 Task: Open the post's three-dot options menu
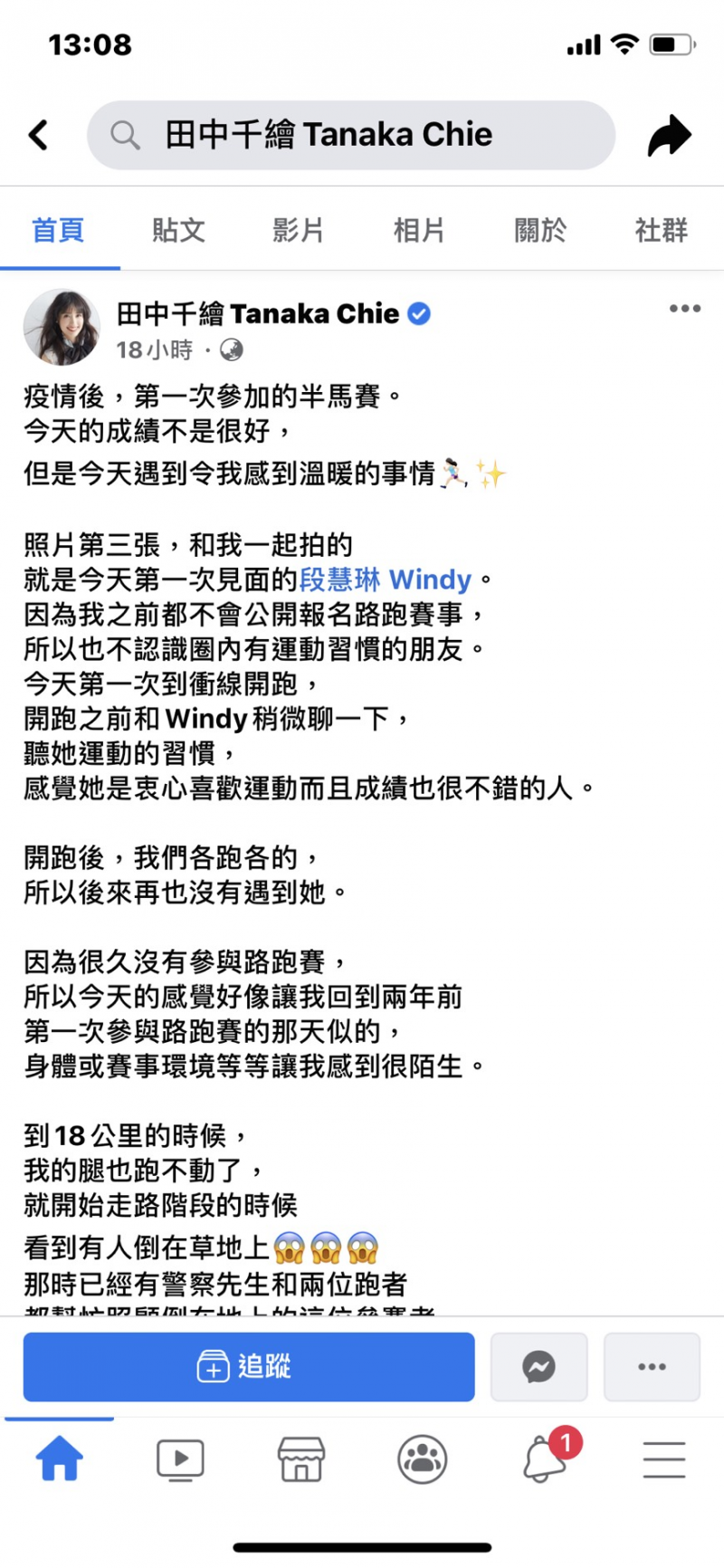click(684, 309)
